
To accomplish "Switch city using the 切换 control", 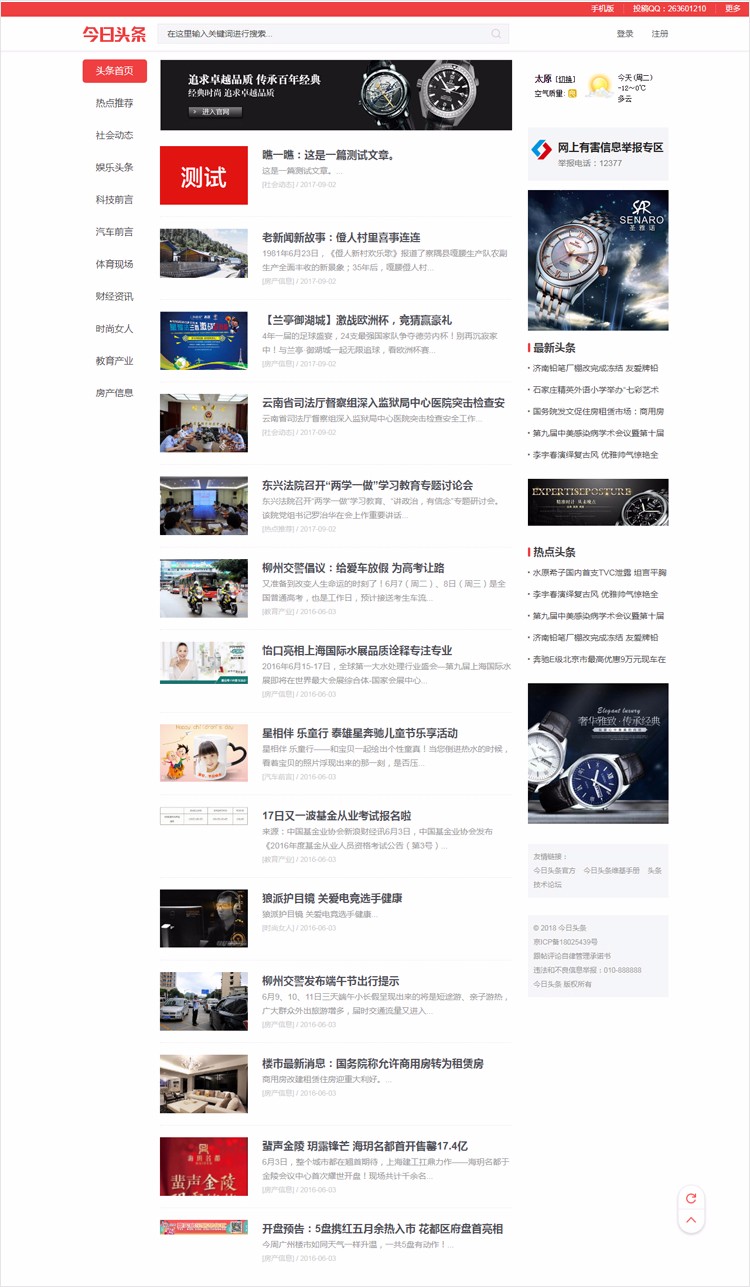I will coord(567,79).
